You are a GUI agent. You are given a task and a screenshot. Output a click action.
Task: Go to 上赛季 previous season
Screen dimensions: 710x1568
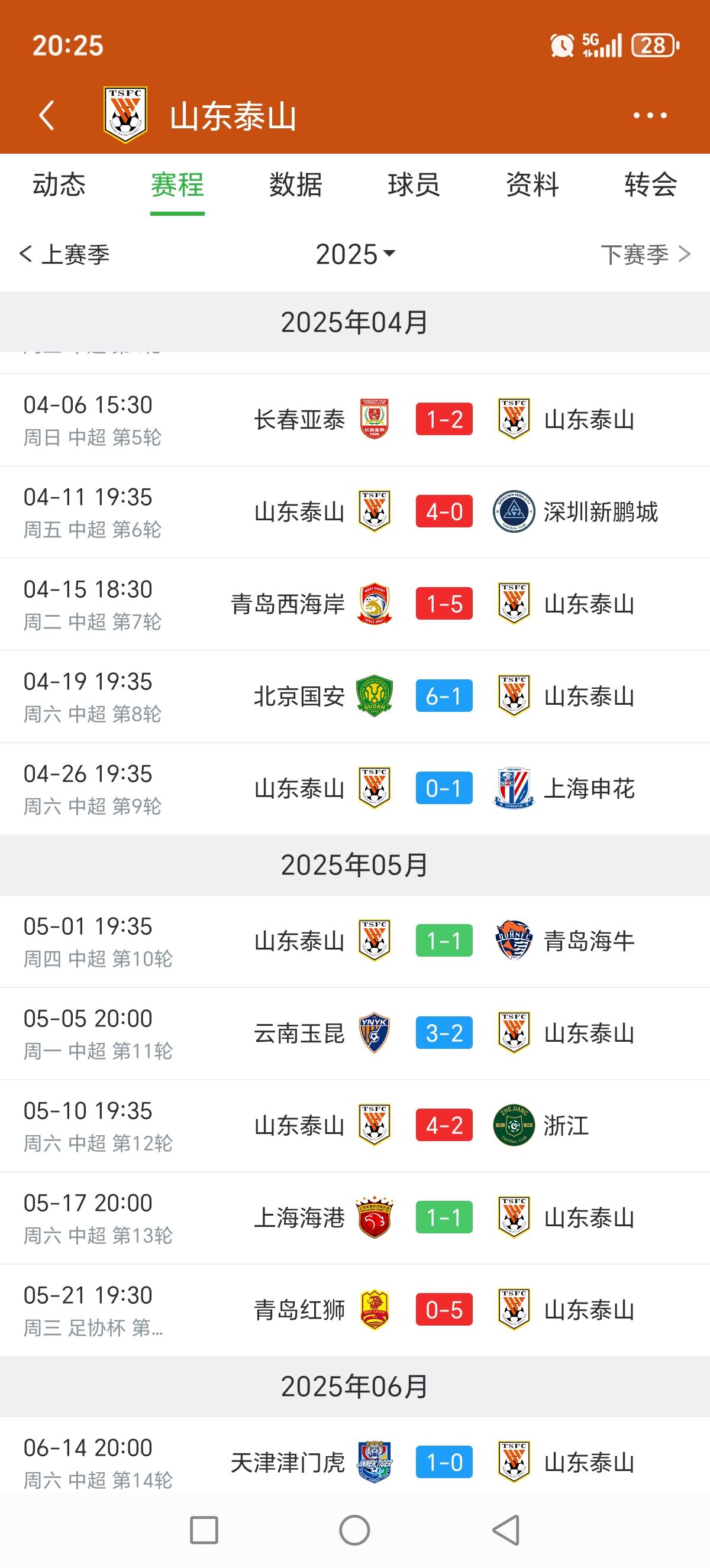click(x=64, y=254)
